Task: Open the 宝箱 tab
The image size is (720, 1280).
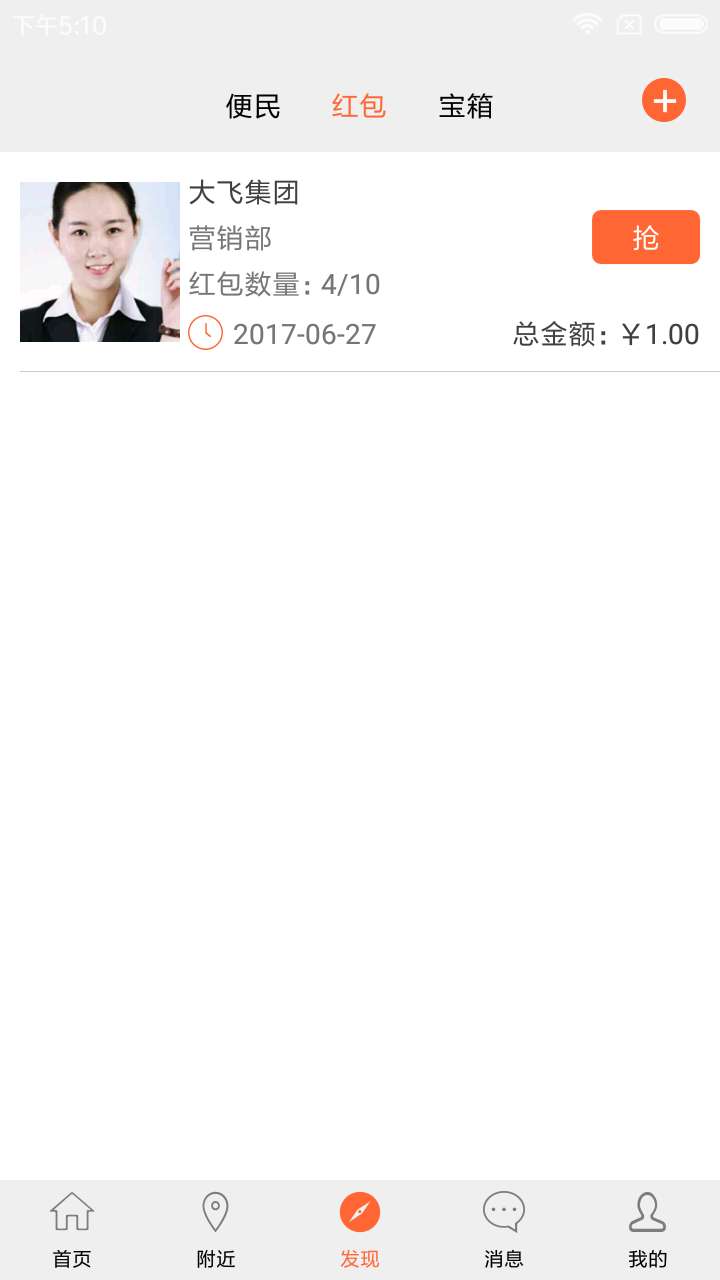Action: tap(466, 106)
